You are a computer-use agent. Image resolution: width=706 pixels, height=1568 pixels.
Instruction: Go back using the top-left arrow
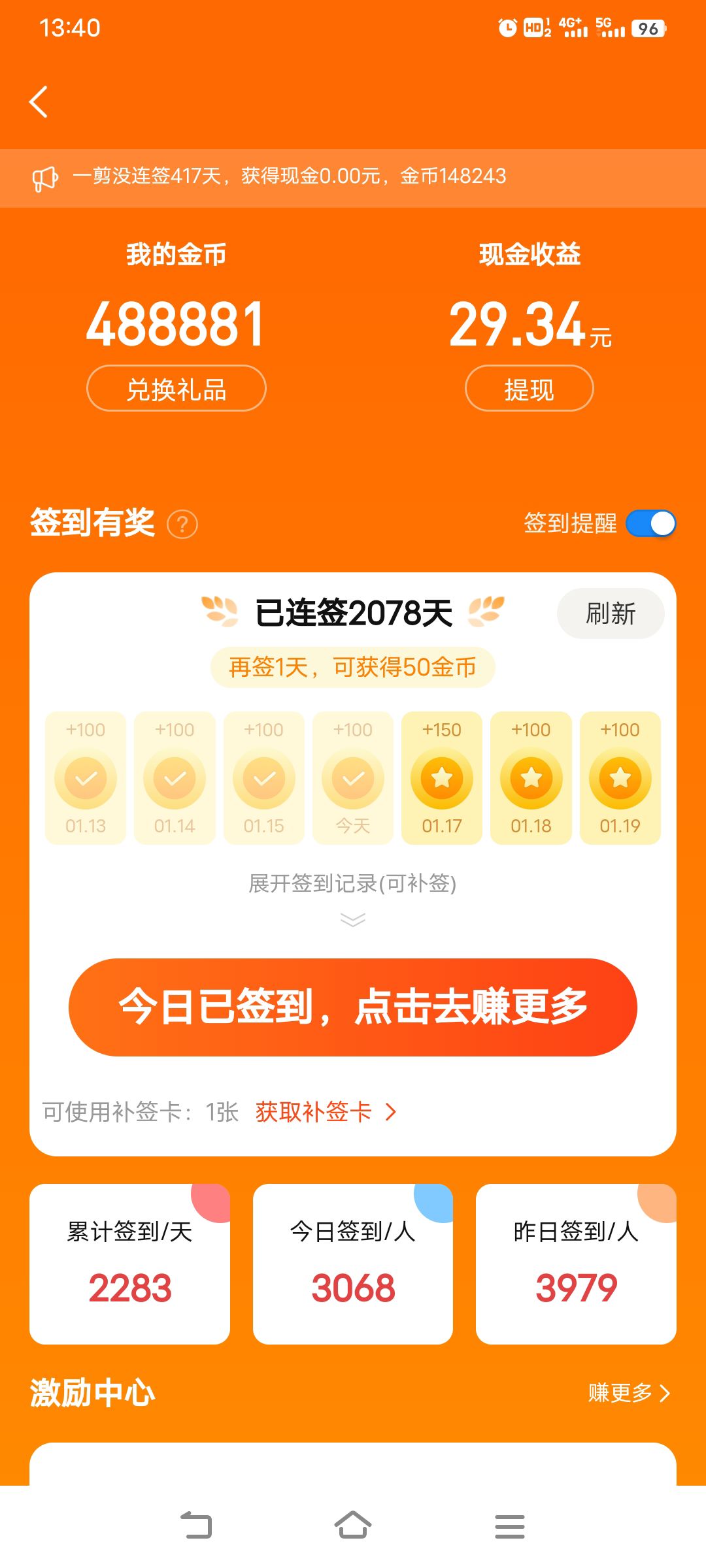click(39, 102)
